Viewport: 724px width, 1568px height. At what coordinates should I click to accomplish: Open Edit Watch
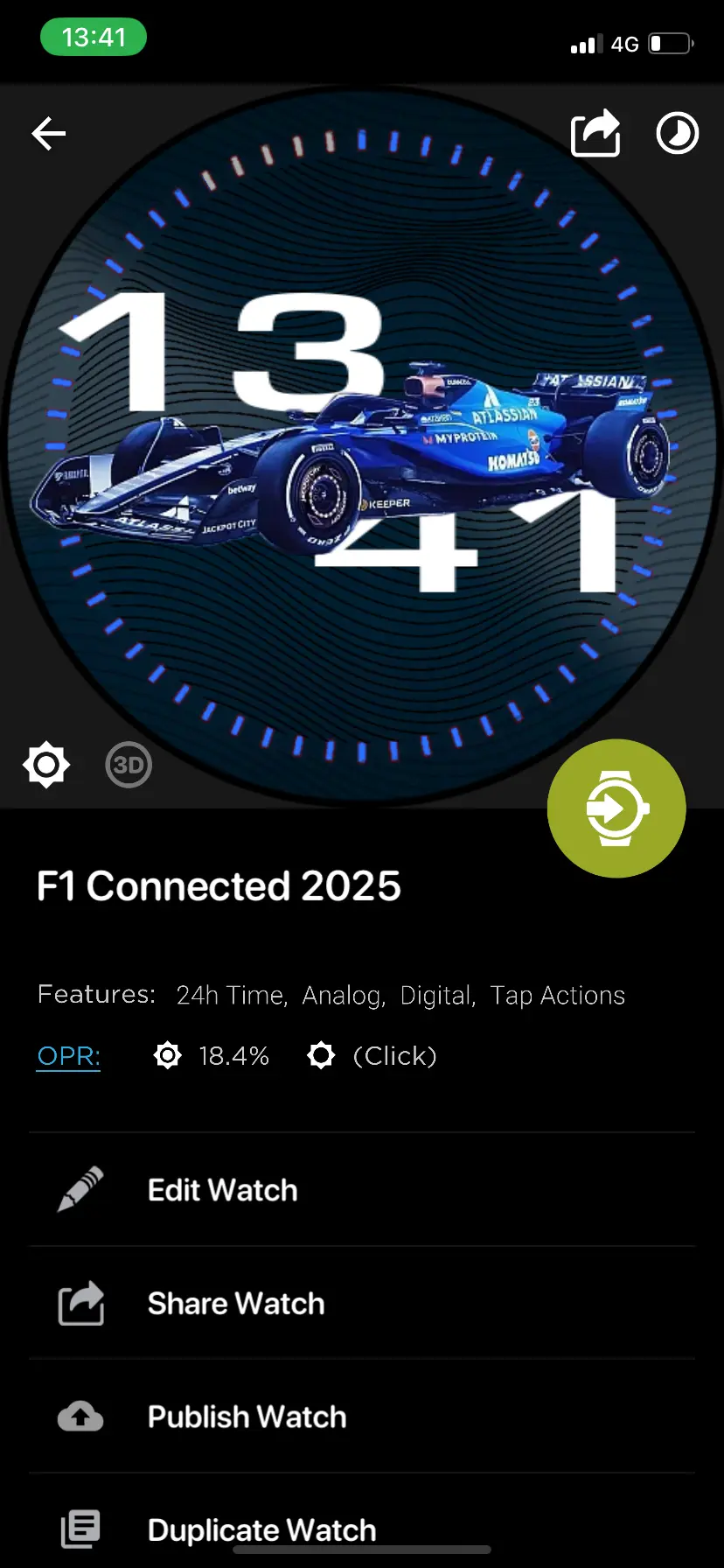coord(362,1190)
